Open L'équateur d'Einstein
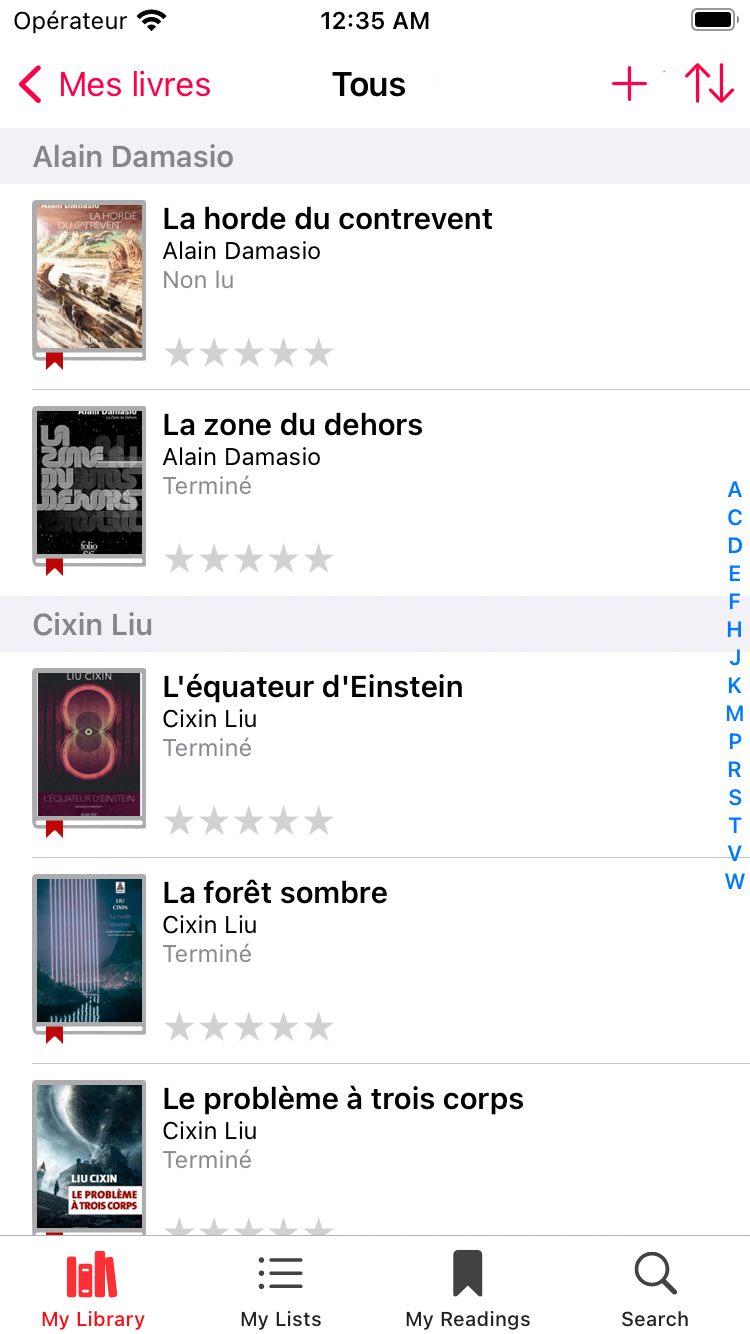Image resolution: width=750 pixels, height=1334 pixels. coord(375,755)
